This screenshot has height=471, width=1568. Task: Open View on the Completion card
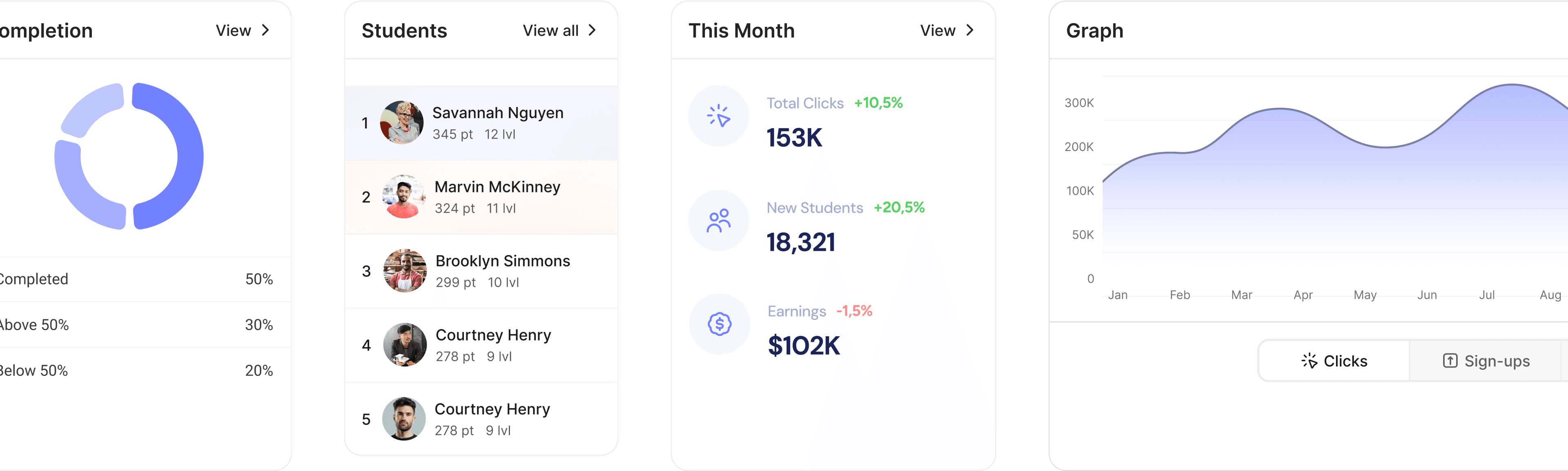pyautogui.click(x=242, y=31)
